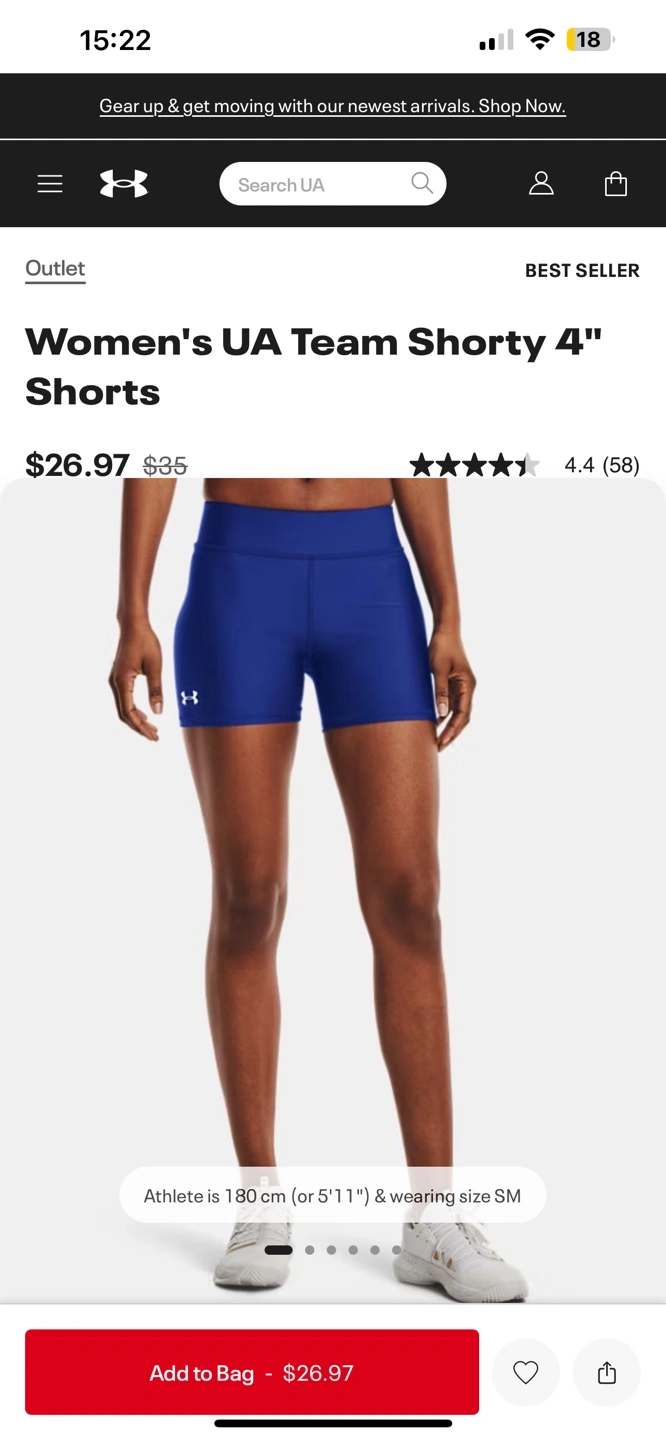Screen dimensions: 666x1440
Task: Save shorts to favorites heart
Action: click(x=526, y=1373)
